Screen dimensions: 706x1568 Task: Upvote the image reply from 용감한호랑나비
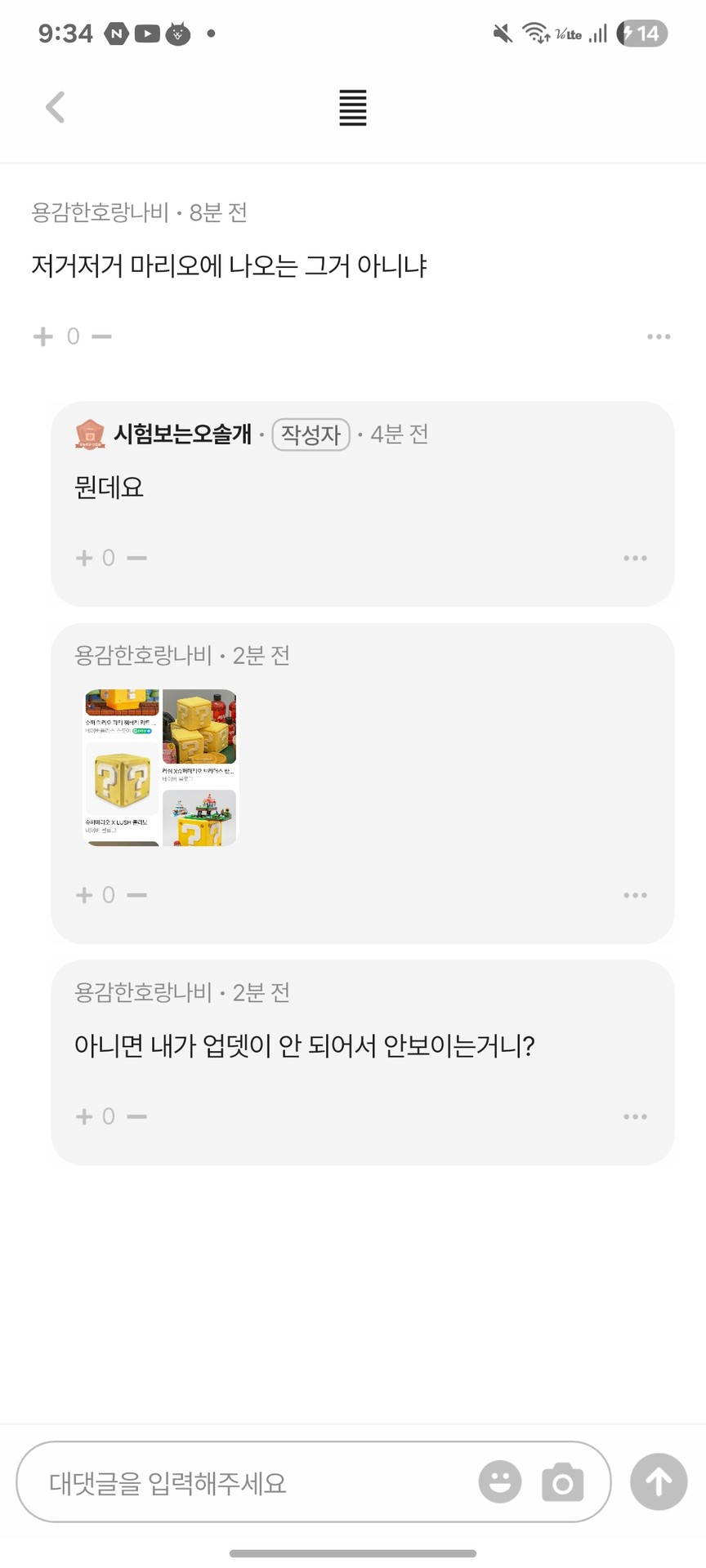84,894
